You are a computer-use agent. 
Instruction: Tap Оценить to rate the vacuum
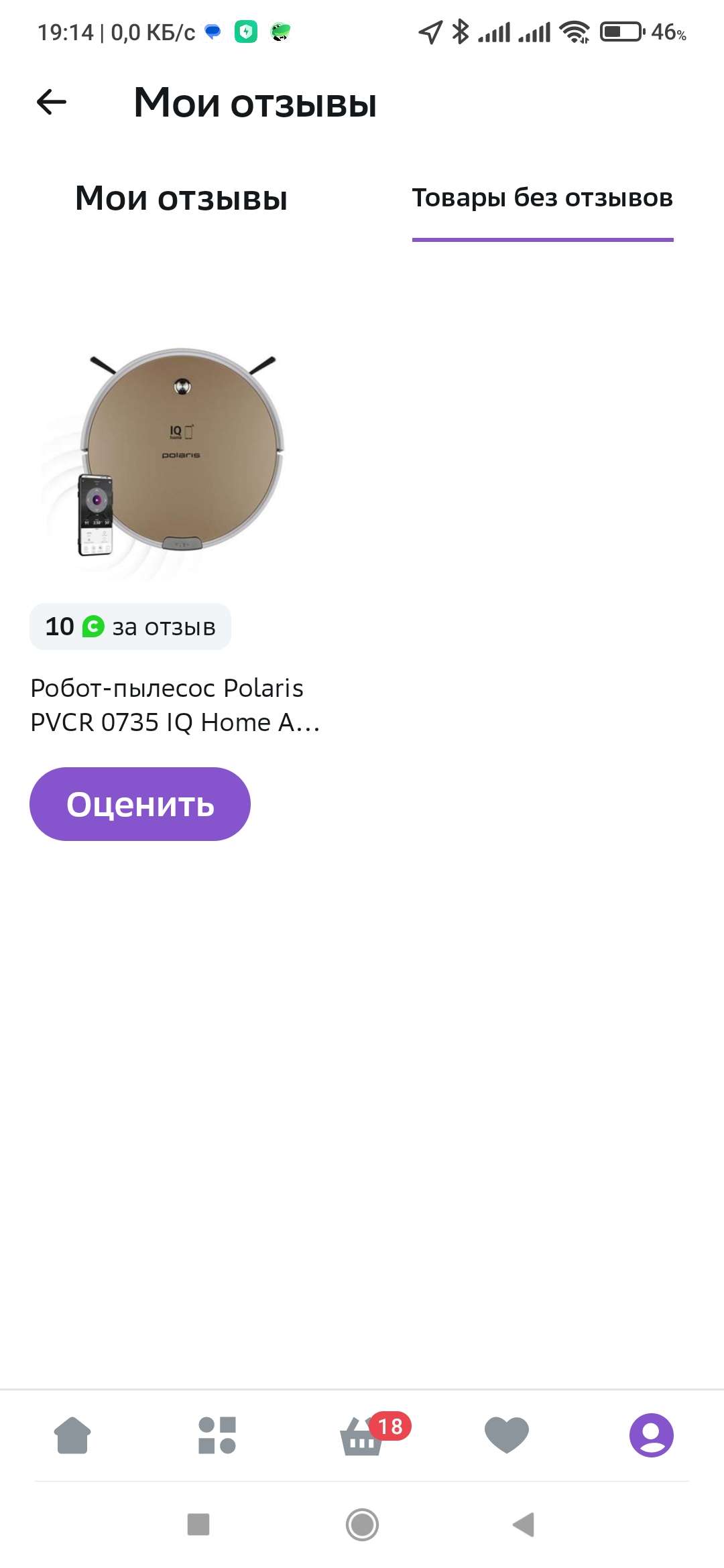[140, 804]
